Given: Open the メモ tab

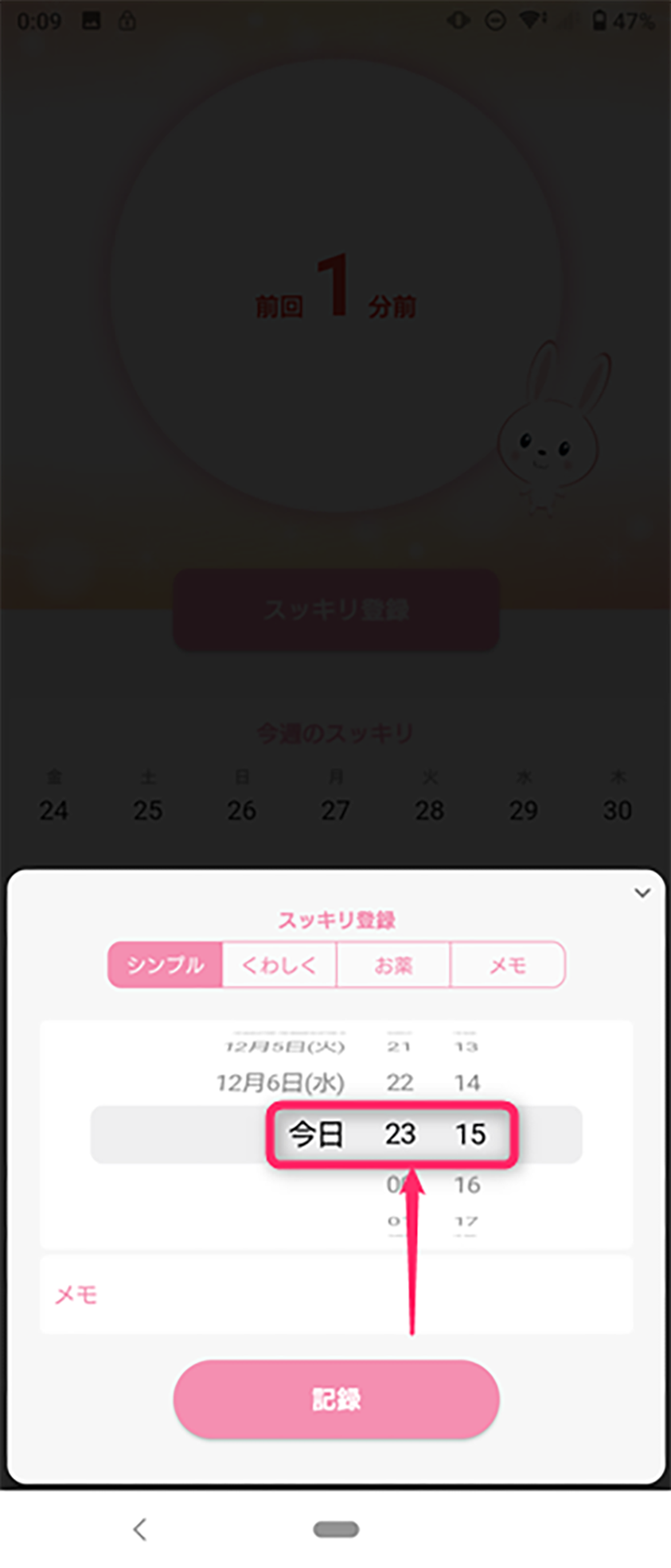Looking at the screenshot, I should point(508,965).
